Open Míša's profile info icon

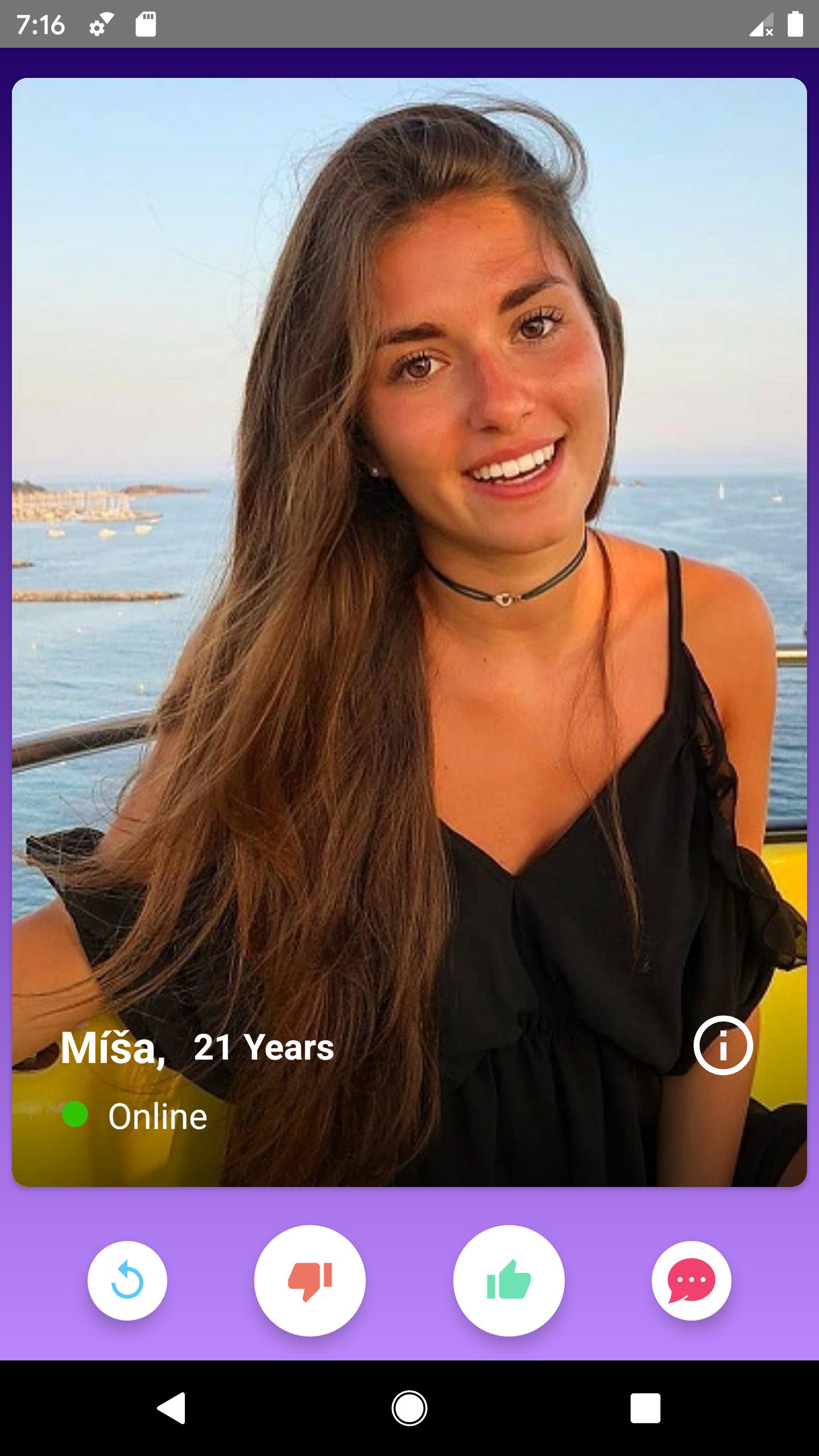(723, 1045)
